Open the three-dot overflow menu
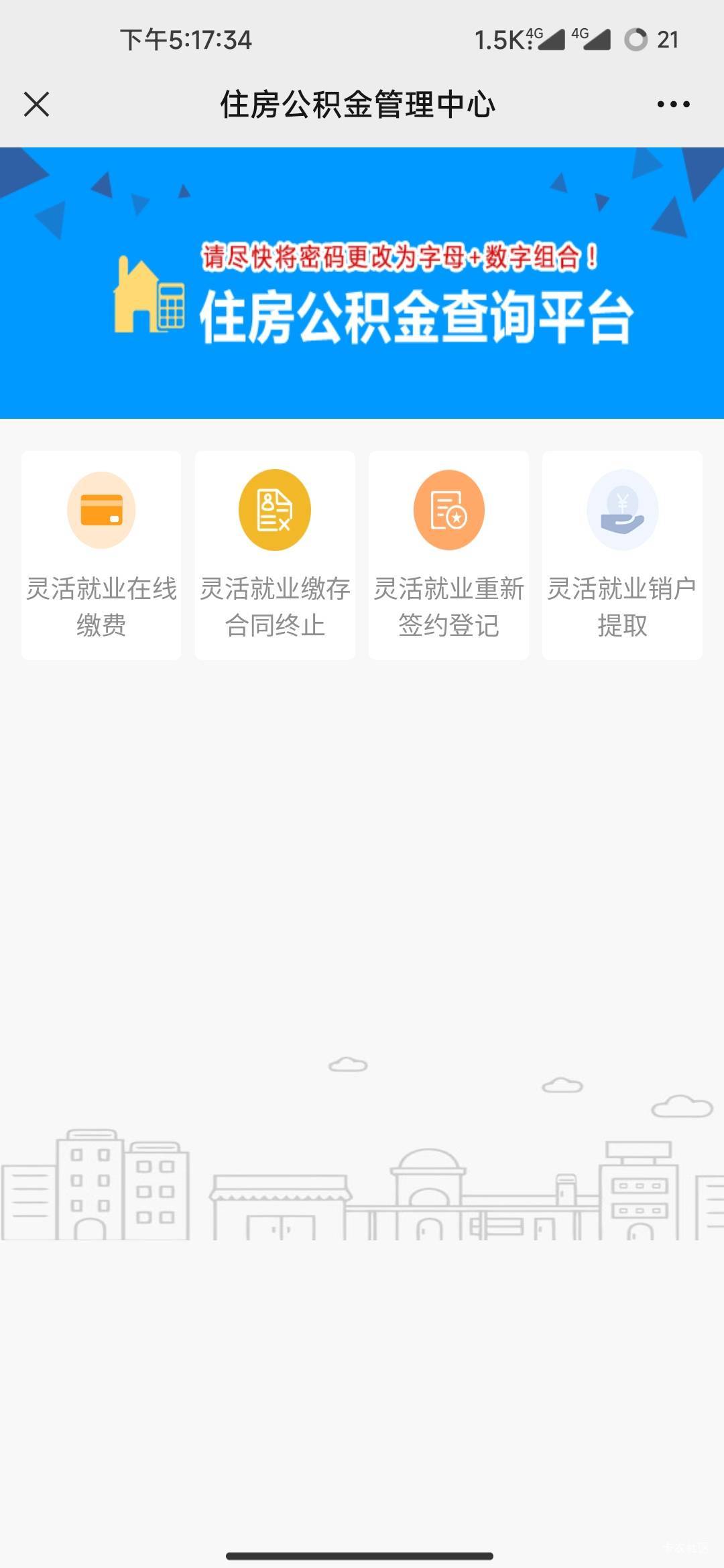Screen dimensions: 724x1568 pos(673,105)
